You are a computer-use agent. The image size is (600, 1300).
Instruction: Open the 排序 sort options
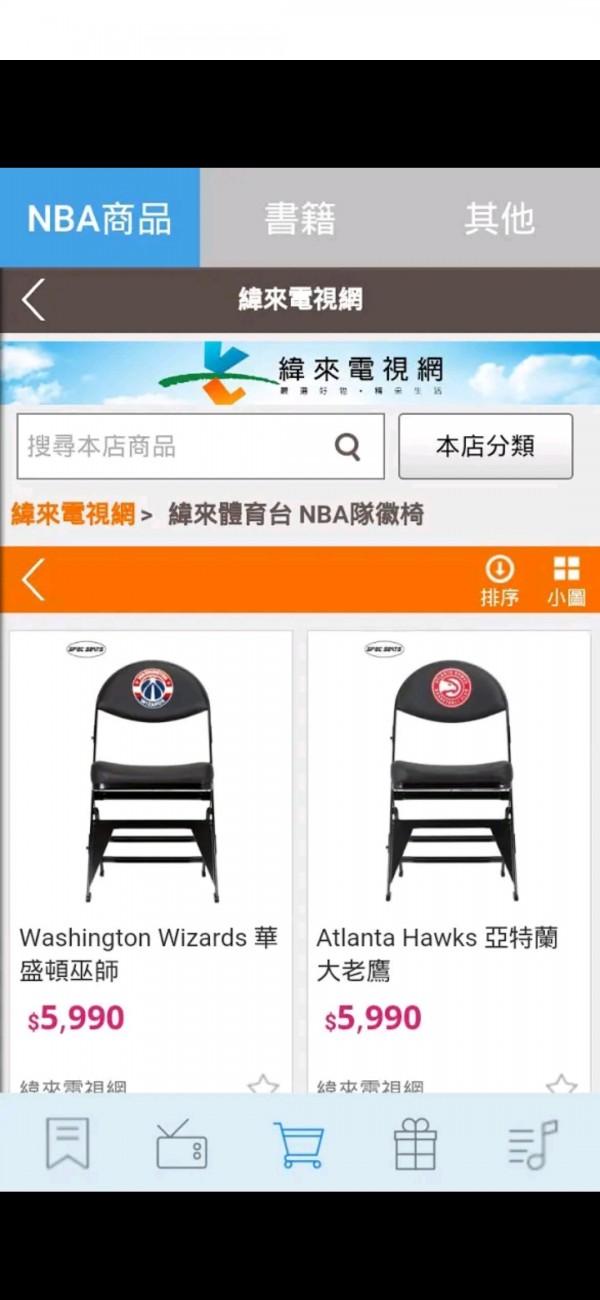[x=499, y=581]
